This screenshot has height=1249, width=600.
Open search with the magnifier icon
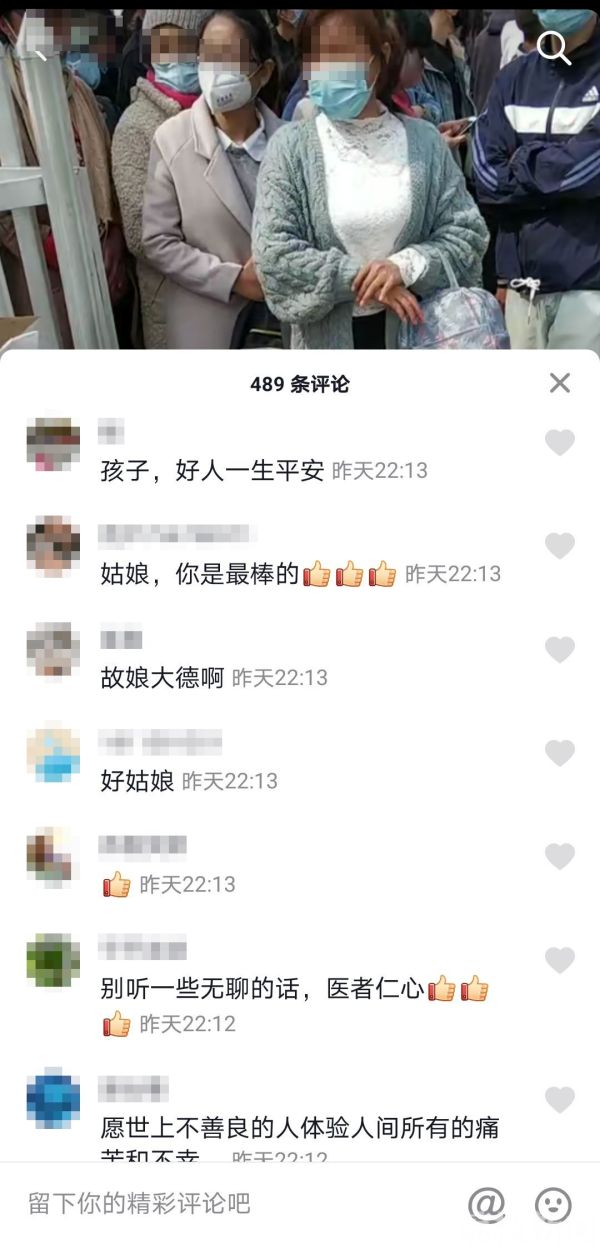(554, 47)
